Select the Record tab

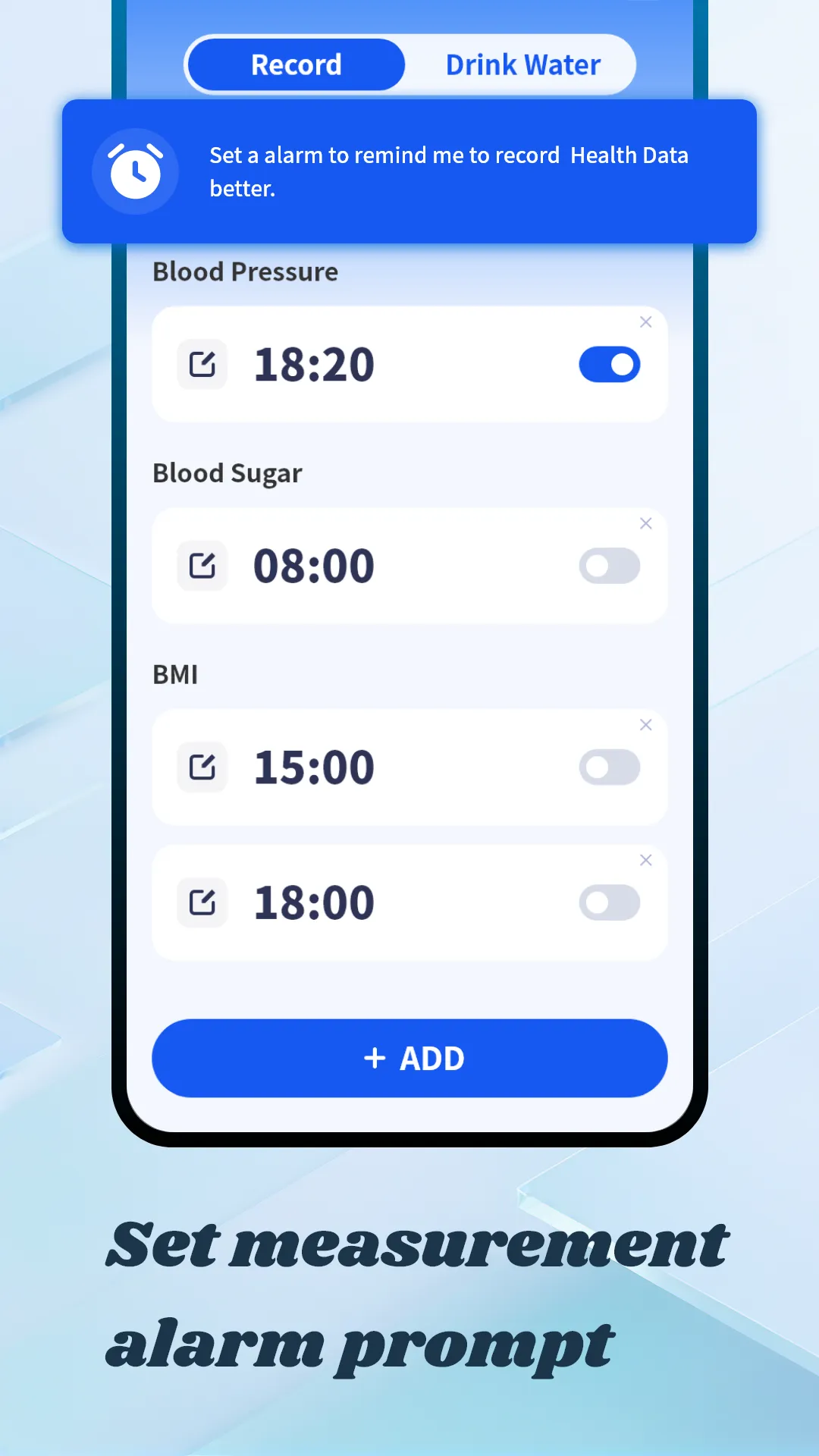296,64
